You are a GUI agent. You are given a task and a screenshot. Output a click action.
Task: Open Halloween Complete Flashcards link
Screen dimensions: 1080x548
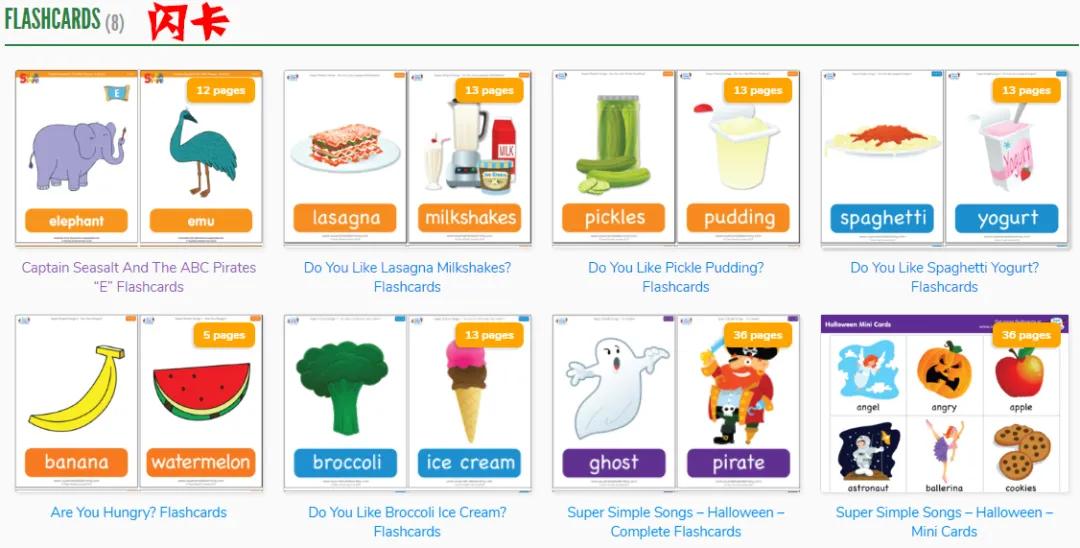(x=676, y=522)
